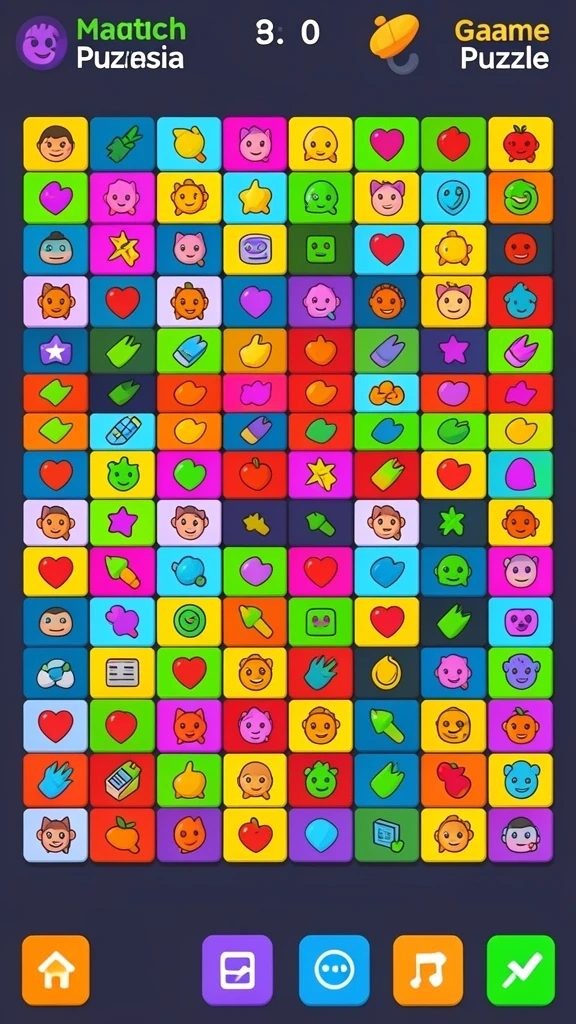
Task: Select the blue smiley face on cyan tile
Action: (453, 198)
